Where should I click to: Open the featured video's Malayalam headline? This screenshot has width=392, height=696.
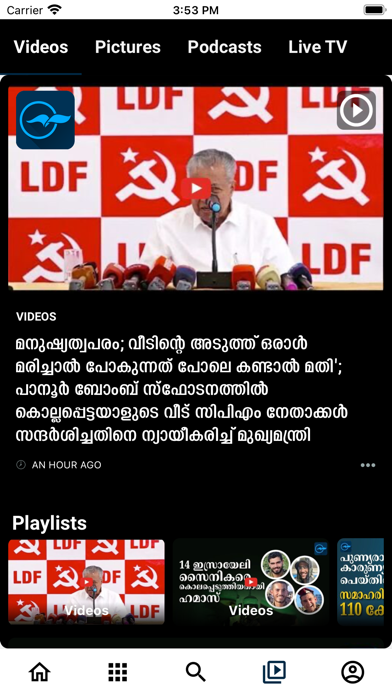[x=182, y=389]
